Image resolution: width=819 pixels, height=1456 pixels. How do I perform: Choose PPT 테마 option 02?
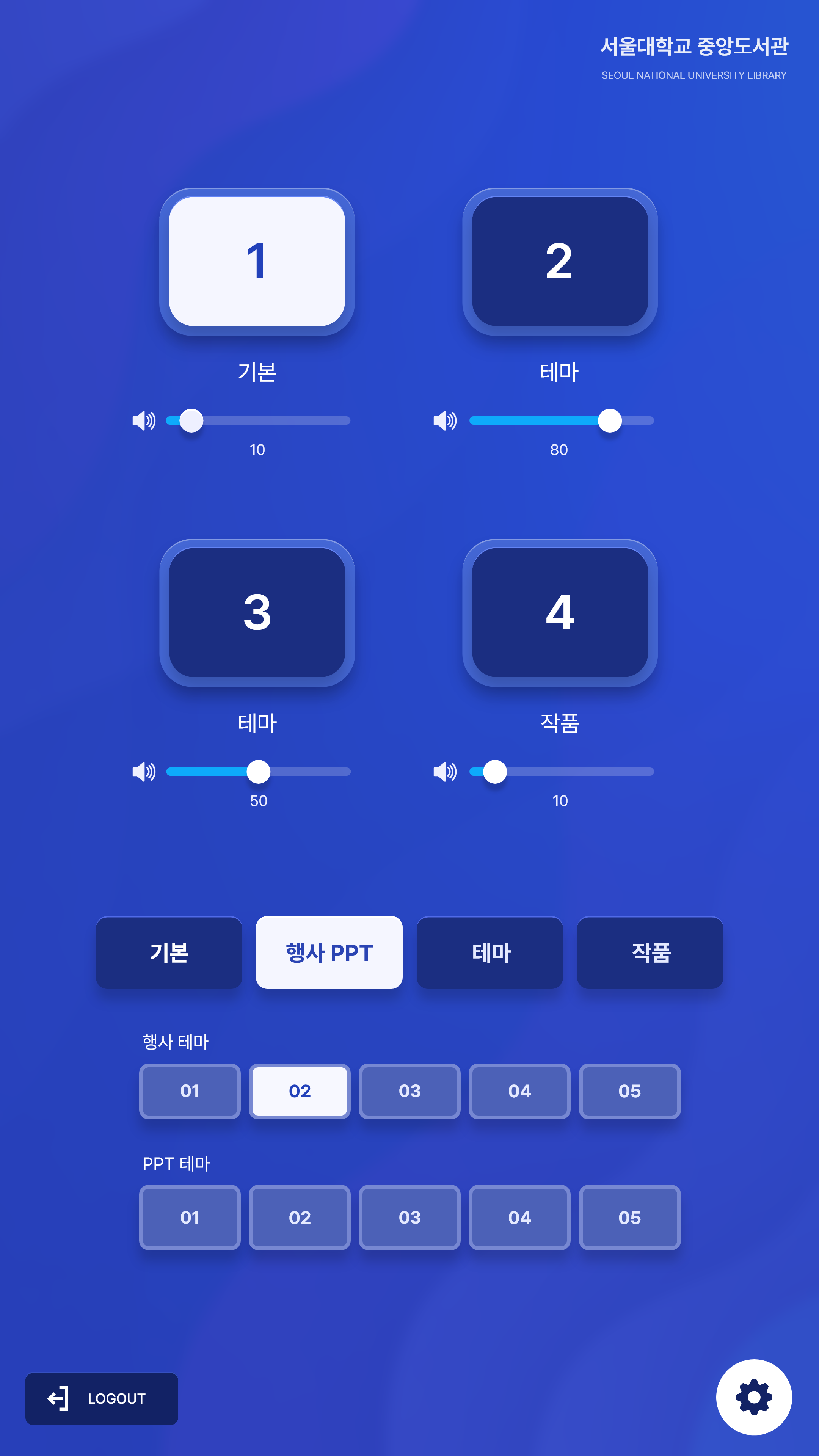(x=300, y=1218)
